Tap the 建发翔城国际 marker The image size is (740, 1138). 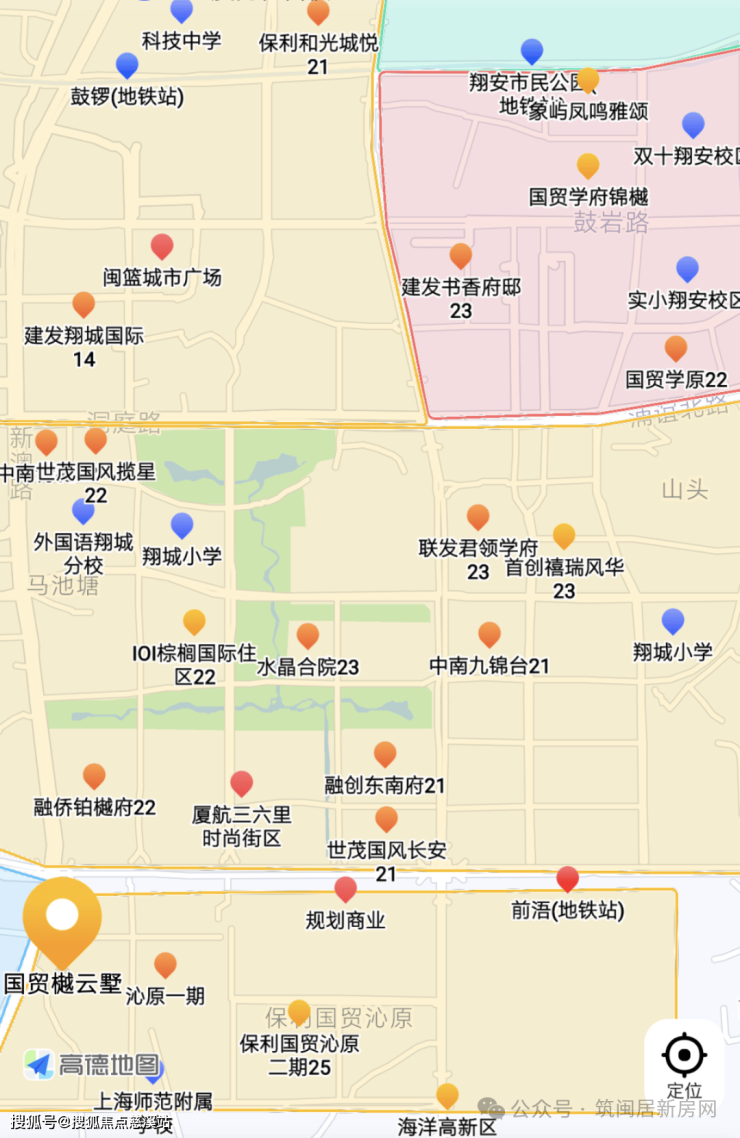coord(84,305)
